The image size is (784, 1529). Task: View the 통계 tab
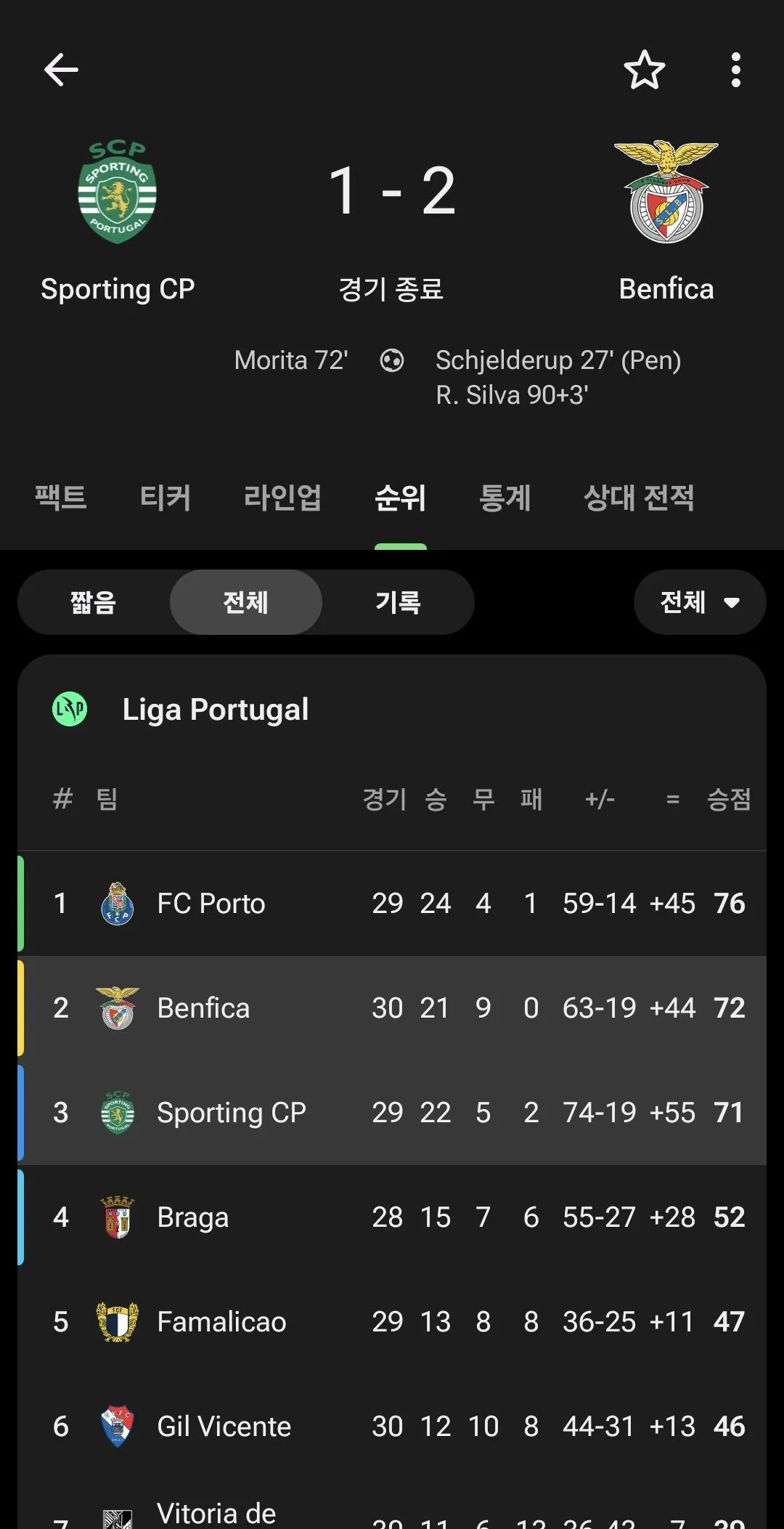click(x=505, y=498)
